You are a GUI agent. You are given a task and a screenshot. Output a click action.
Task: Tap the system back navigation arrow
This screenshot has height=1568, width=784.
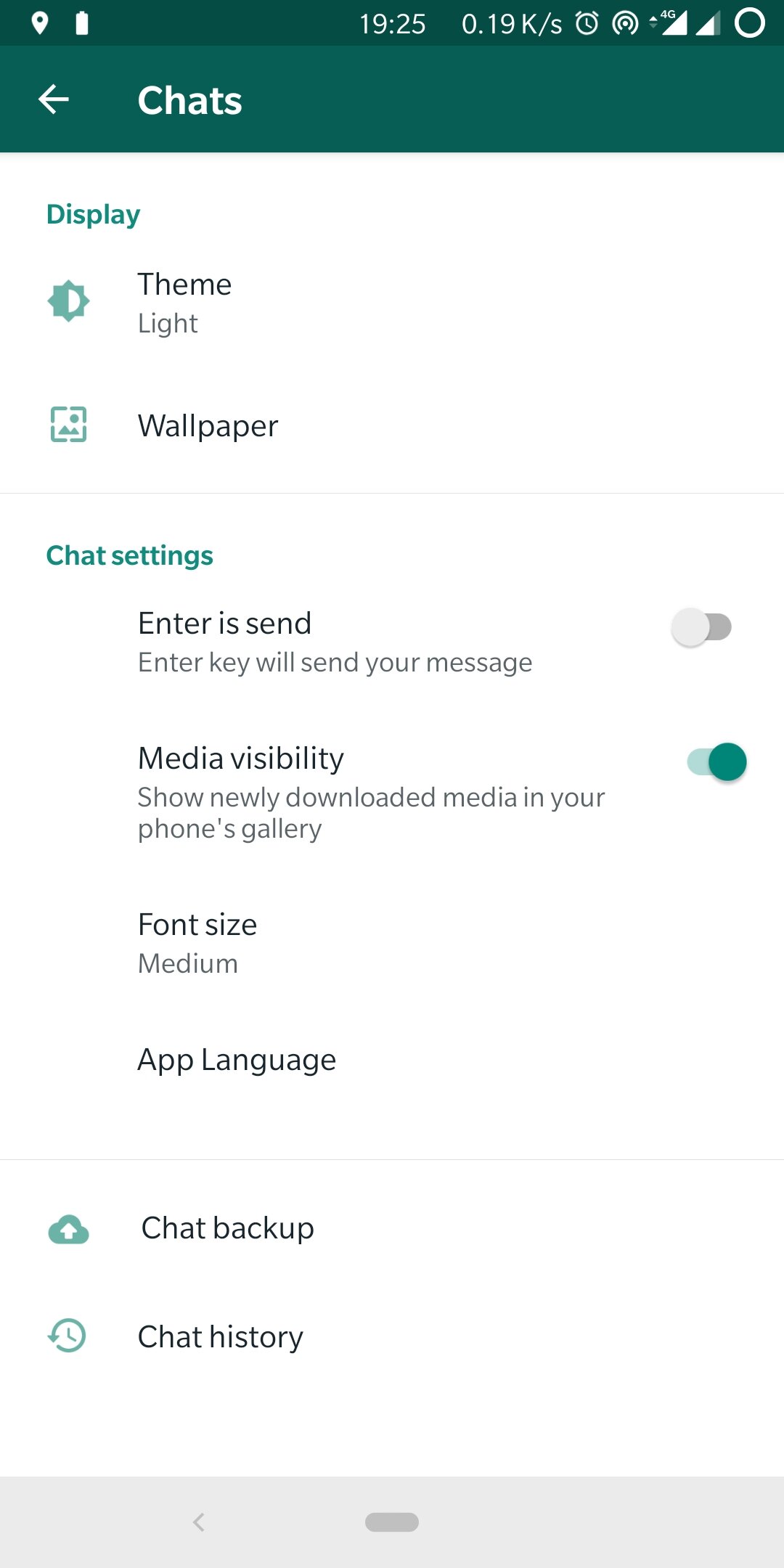tap(199, 1522)
